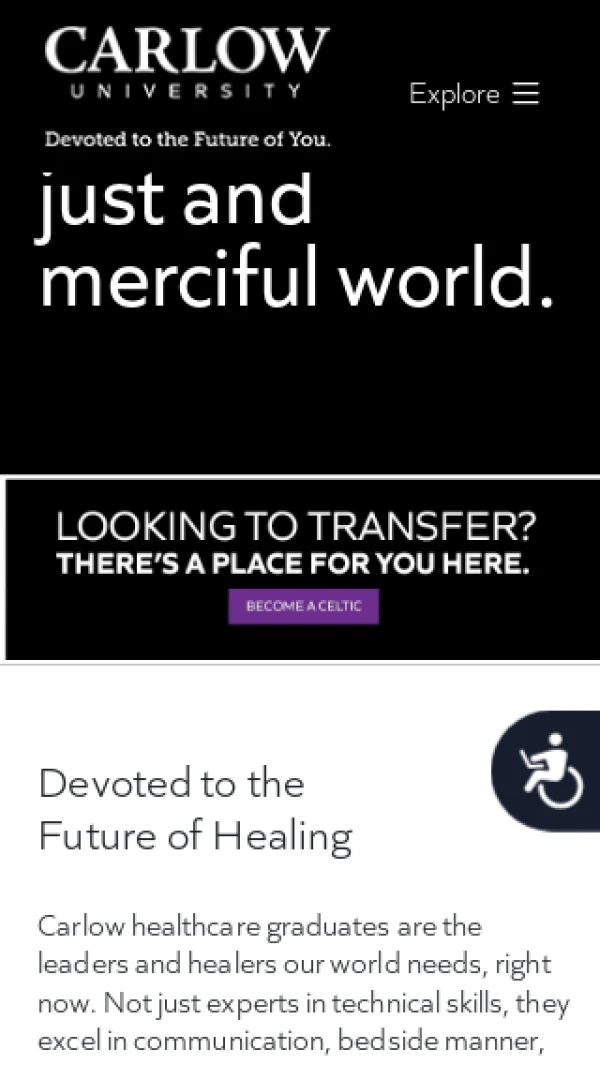Open the Explore hamburger menu
600x1065 pixels.
474,94
